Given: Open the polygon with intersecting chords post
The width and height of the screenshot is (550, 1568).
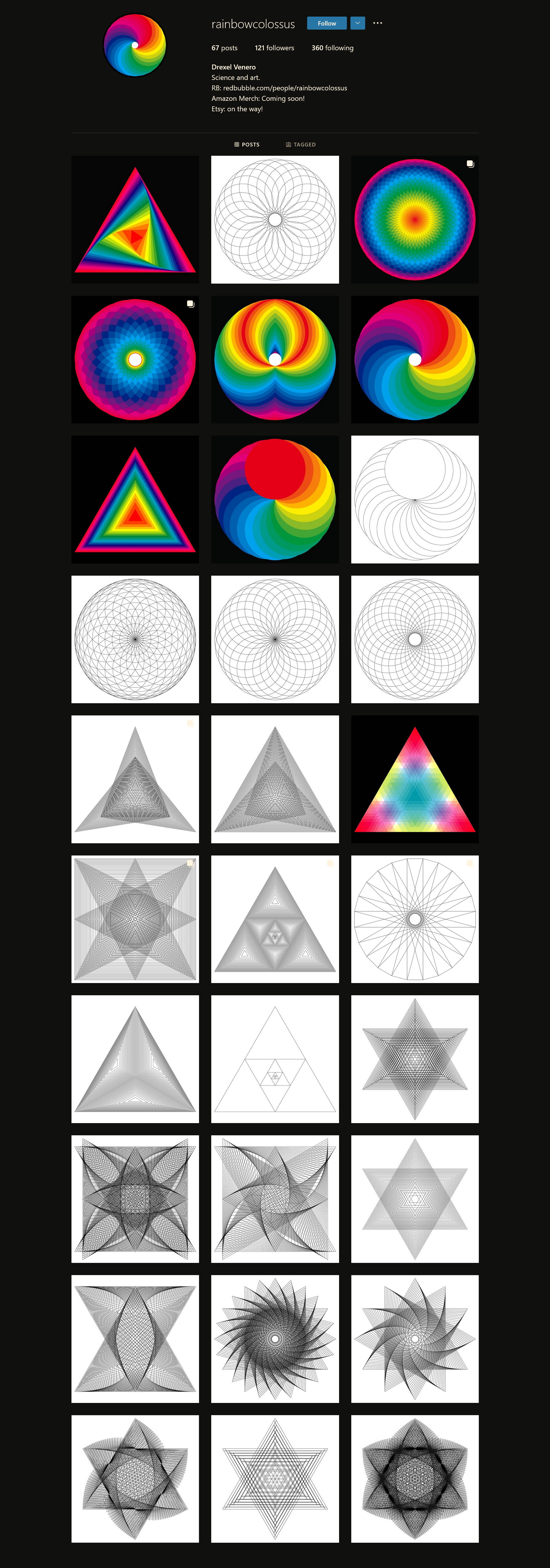Looking at the screenshot, I should tap(414, 919).
